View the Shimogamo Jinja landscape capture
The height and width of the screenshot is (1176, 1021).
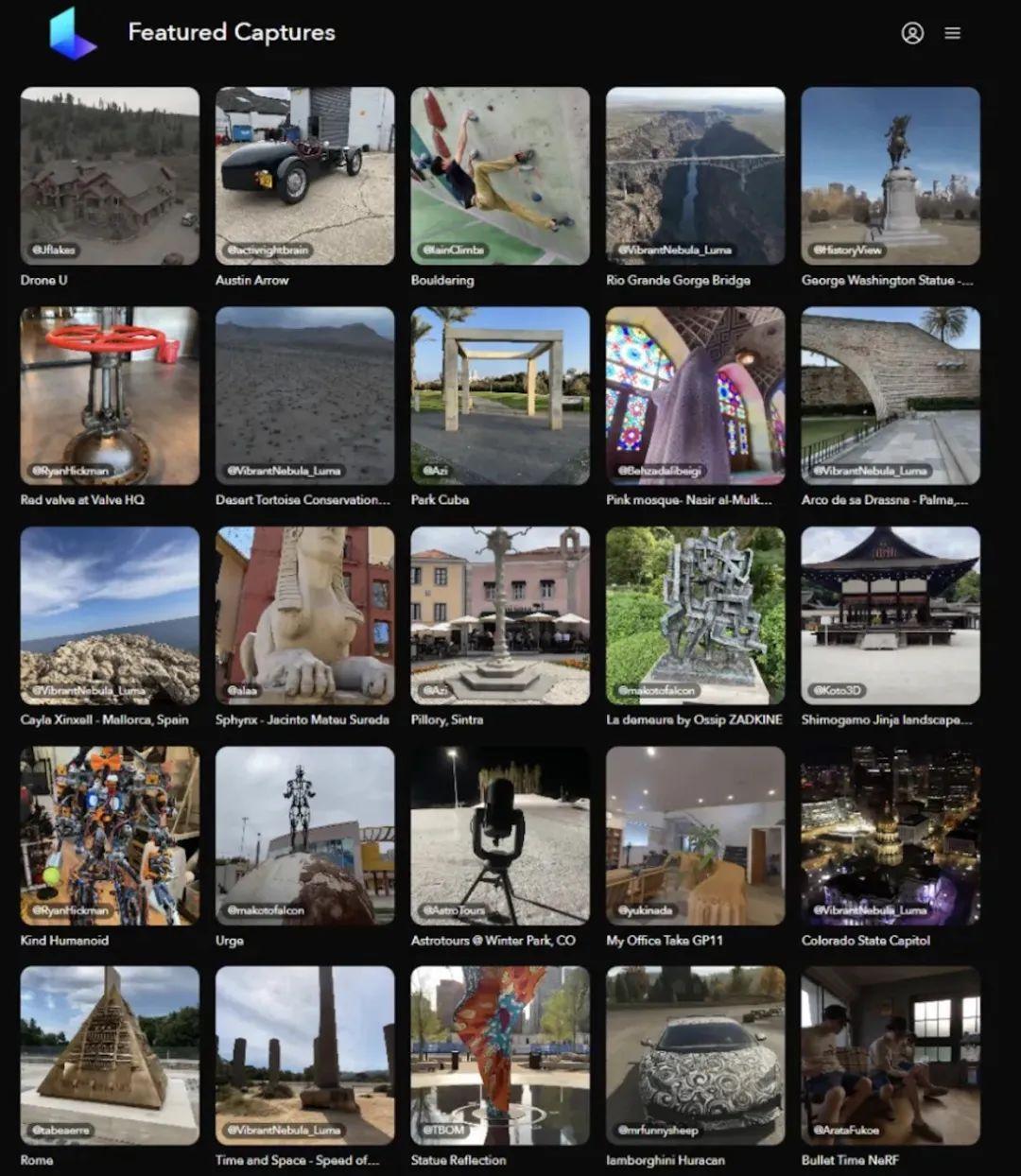(x=890, y=615)
